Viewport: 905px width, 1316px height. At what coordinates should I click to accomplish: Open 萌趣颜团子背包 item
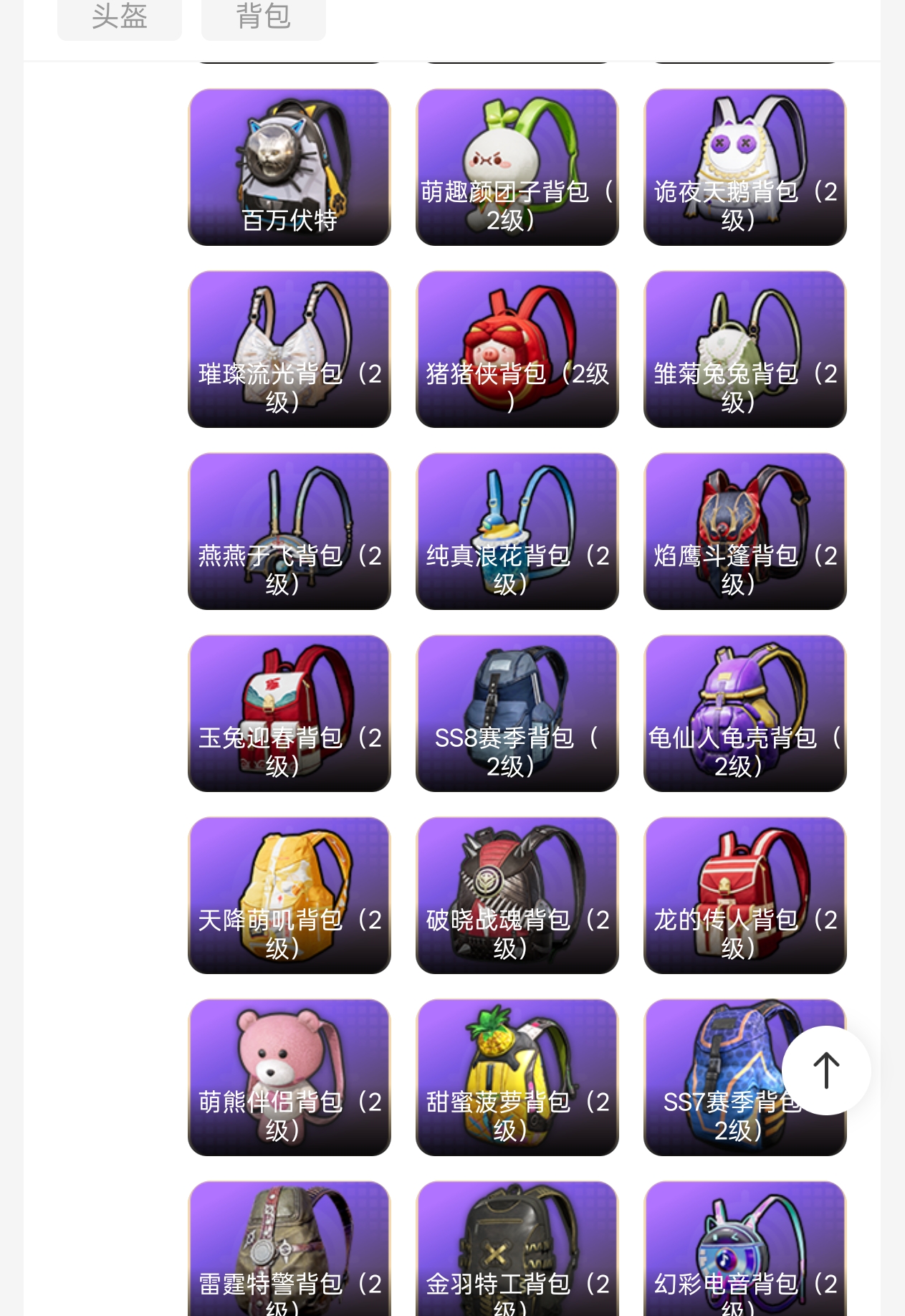(x=517, y=167)
